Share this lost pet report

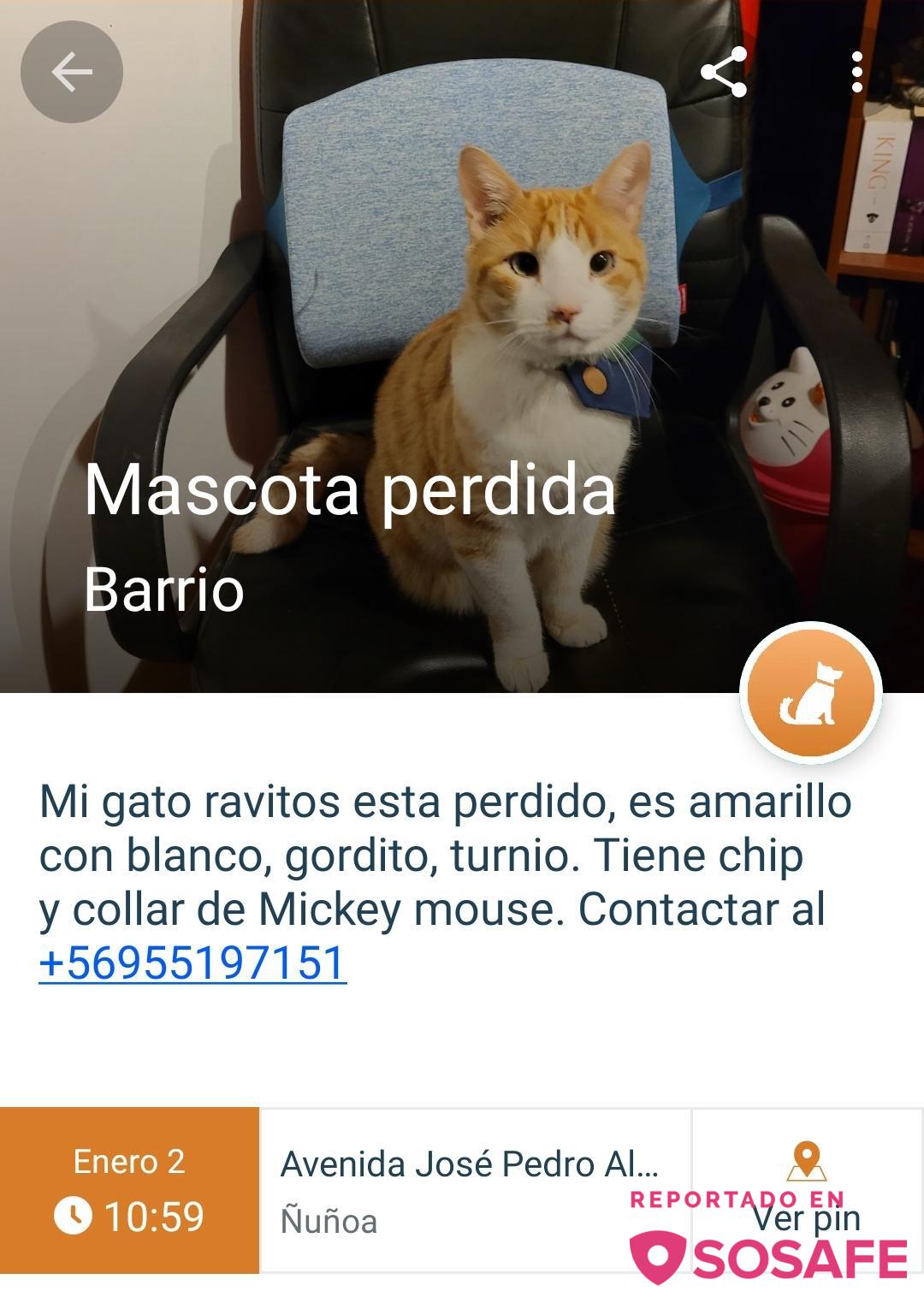click(x=724, y=72)
